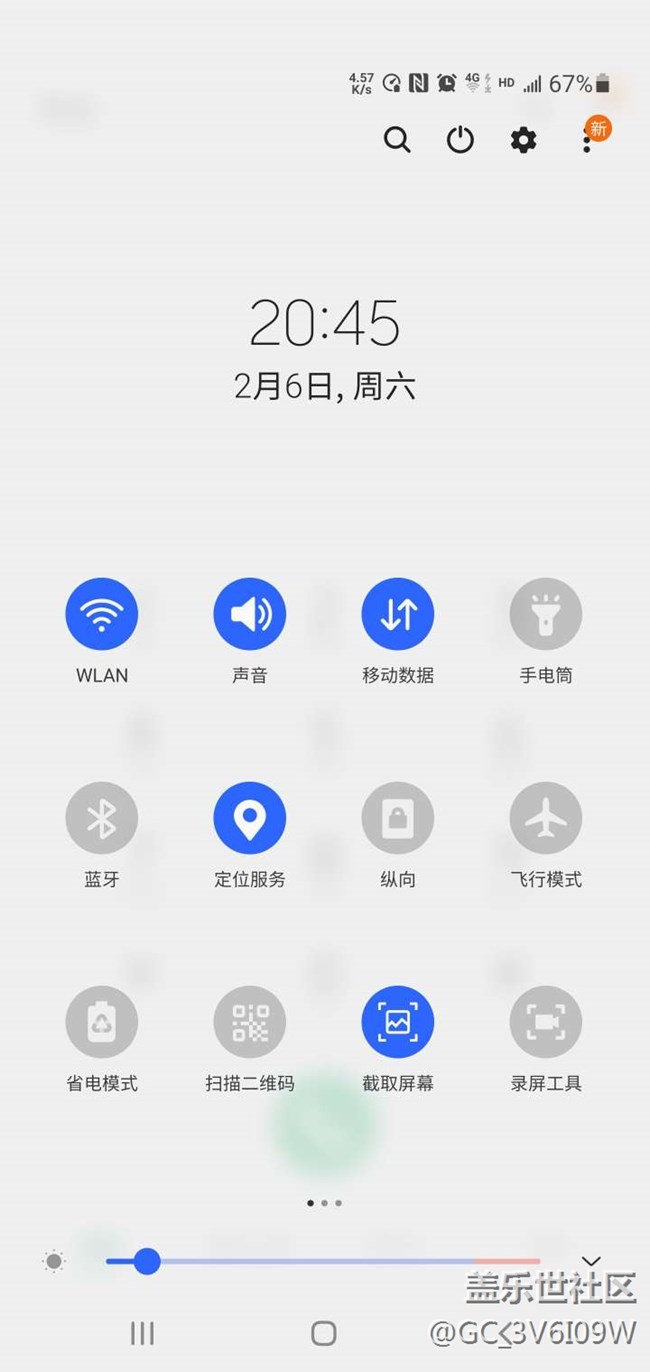This screenshot has height=1372, width=650.
Task: Start 录屏工具 screen recorder
Action: click(x=546, y=1022)
